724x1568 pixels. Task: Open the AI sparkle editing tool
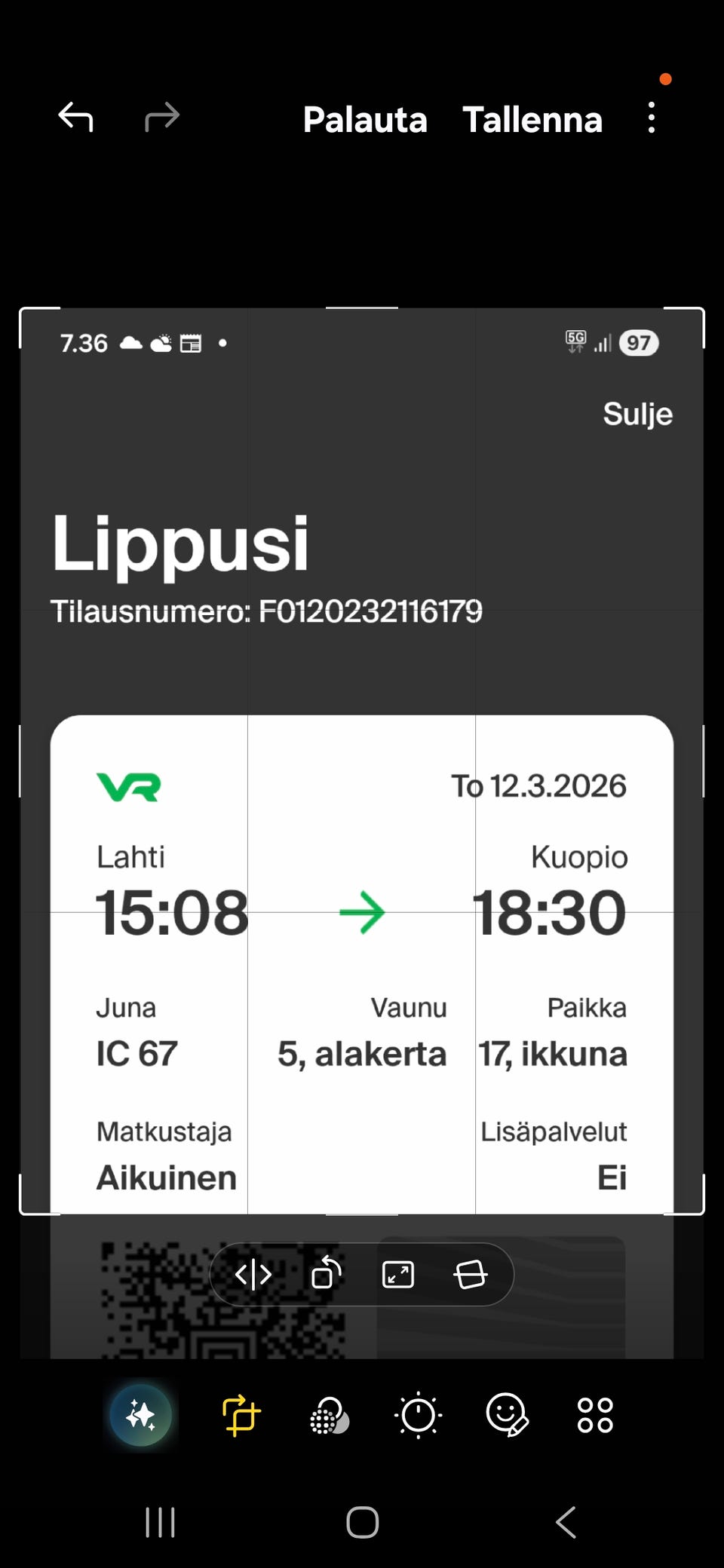(x=141, y=1415)
